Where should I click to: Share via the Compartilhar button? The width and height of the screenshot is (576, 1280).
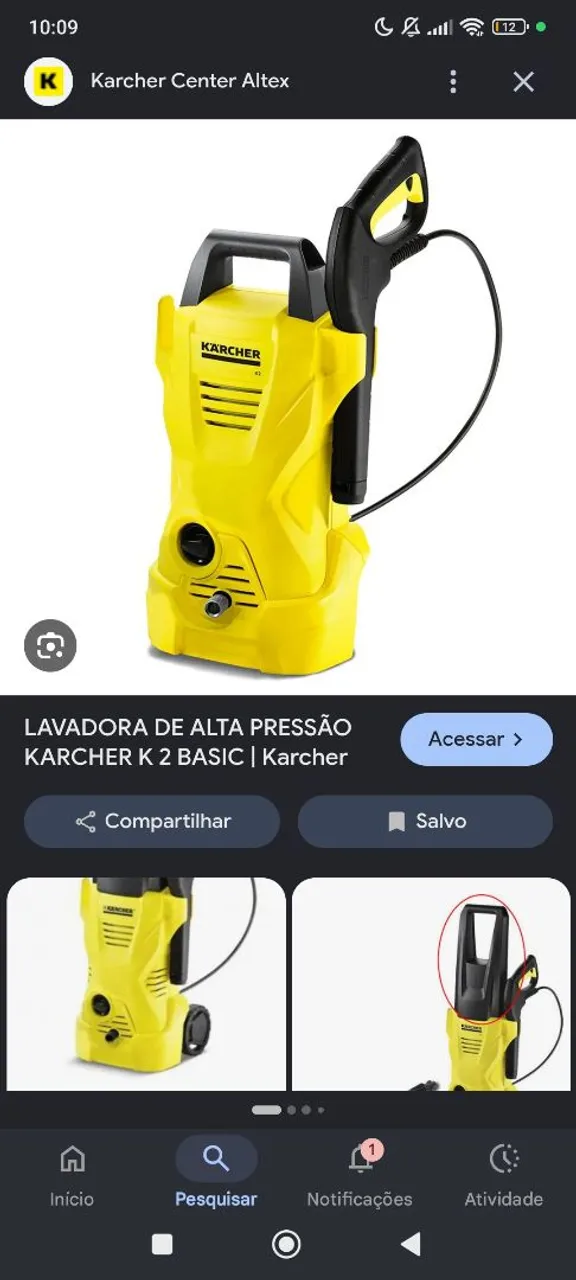[152, 821]
